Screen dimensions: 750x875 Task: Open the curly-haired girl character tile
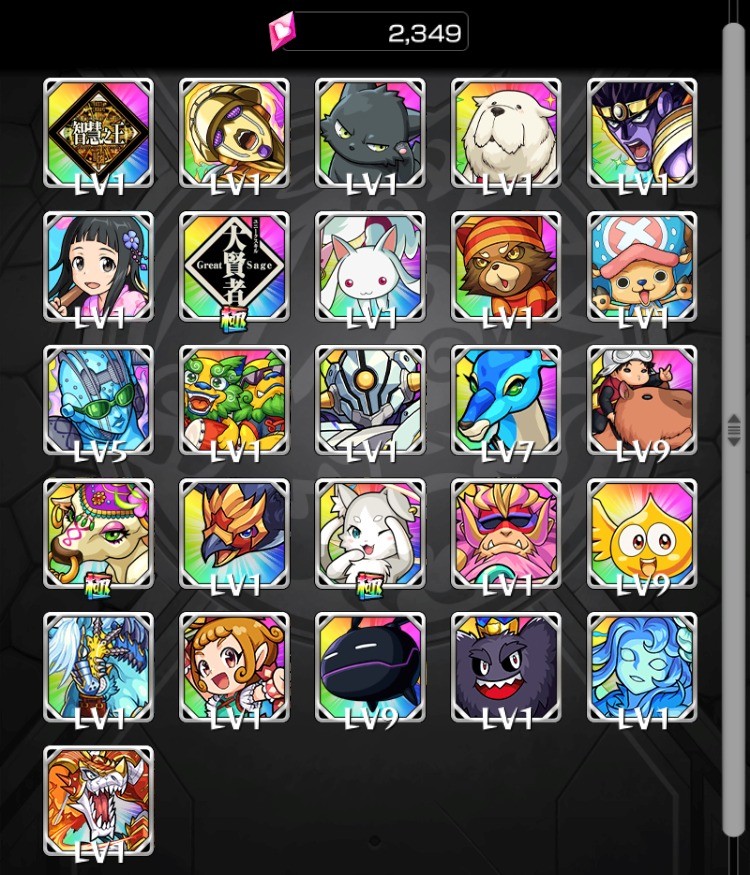tap(234, 667)
